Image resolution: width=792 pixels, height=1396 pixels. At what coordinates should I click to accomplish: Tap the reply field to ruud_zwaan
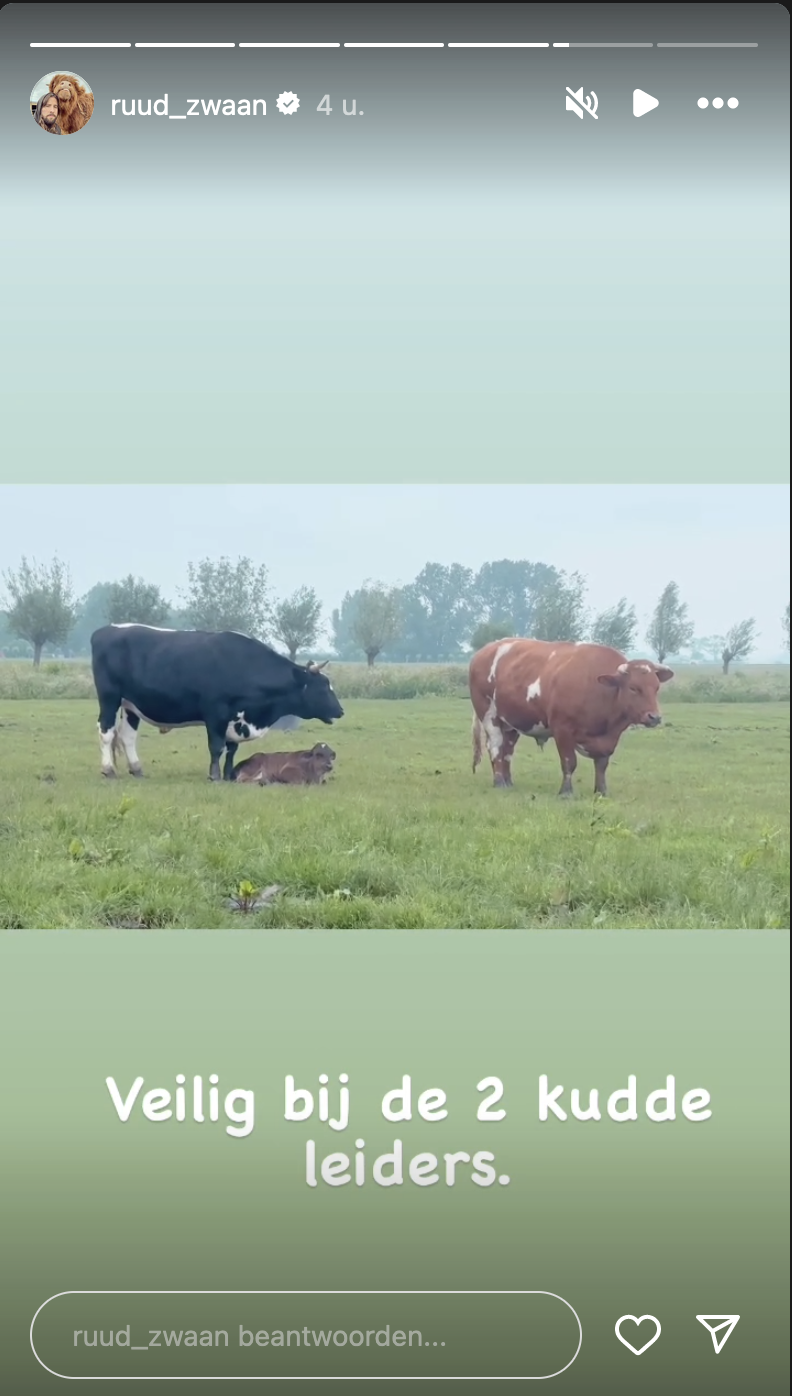click(305, 1336)
